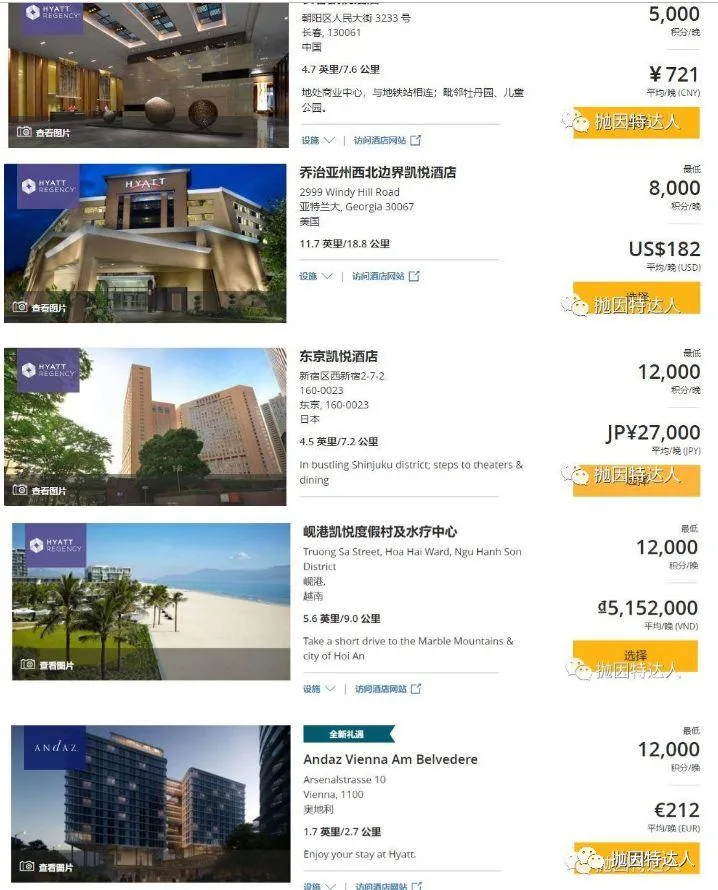Visit hotel website of Changchun hotel

[387, 141]
